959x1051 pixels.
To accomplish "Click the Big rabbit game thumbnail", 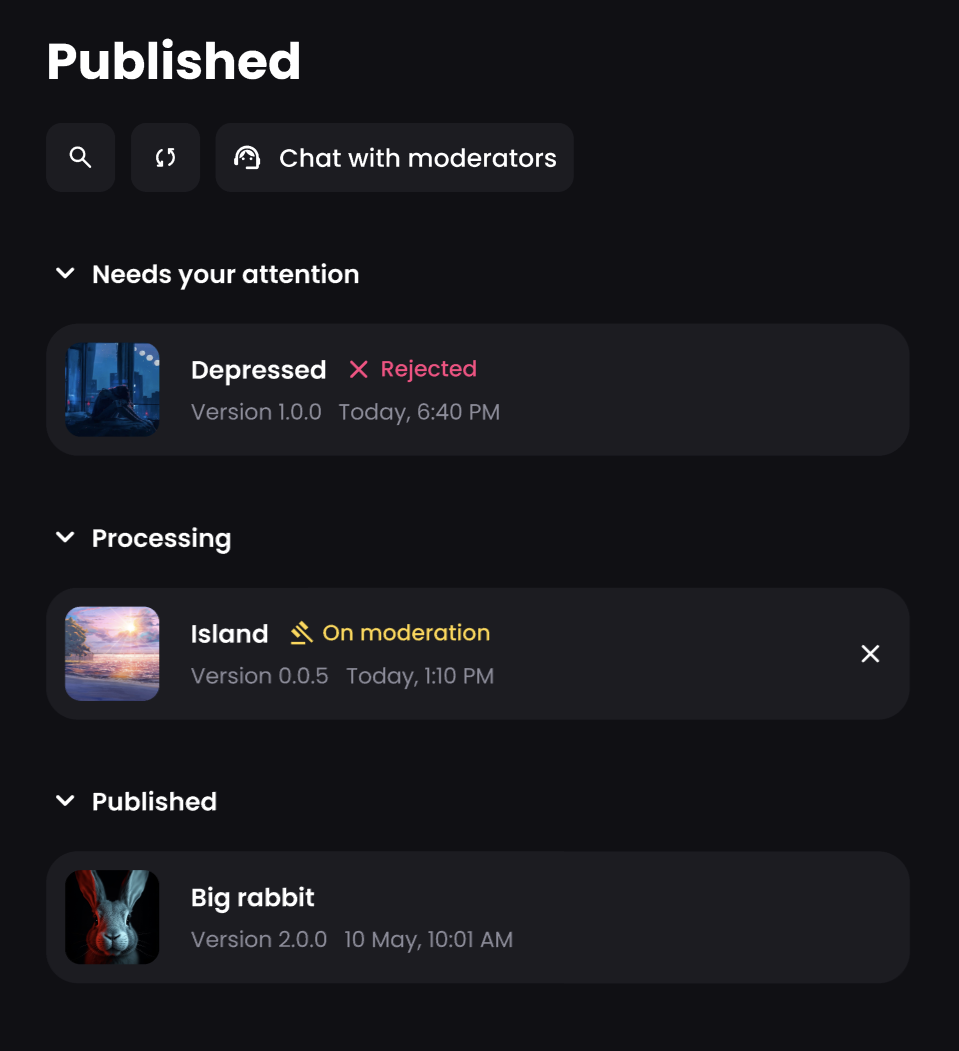I will click(x=112, y=917).
